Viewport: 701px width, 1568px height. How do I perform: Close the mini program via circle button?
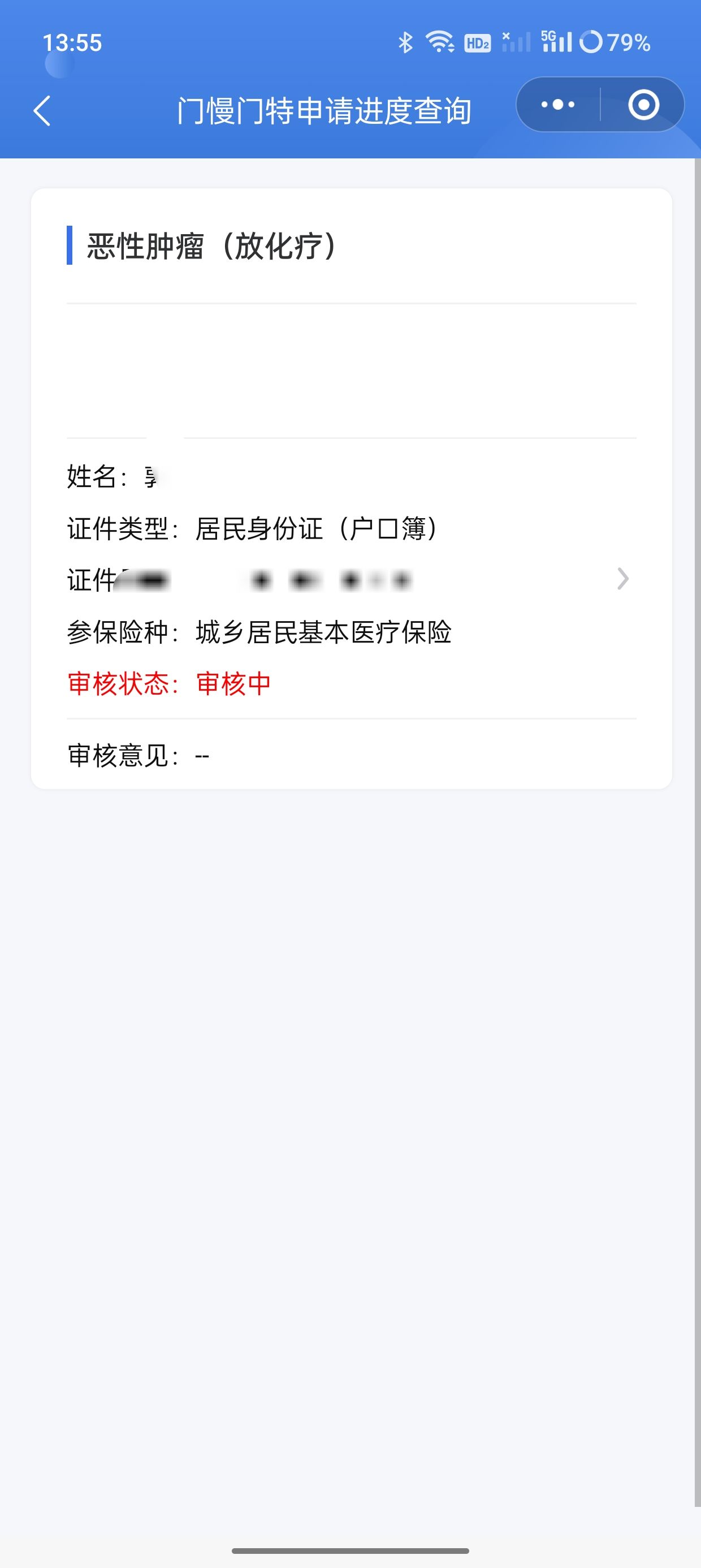point(643,105)
